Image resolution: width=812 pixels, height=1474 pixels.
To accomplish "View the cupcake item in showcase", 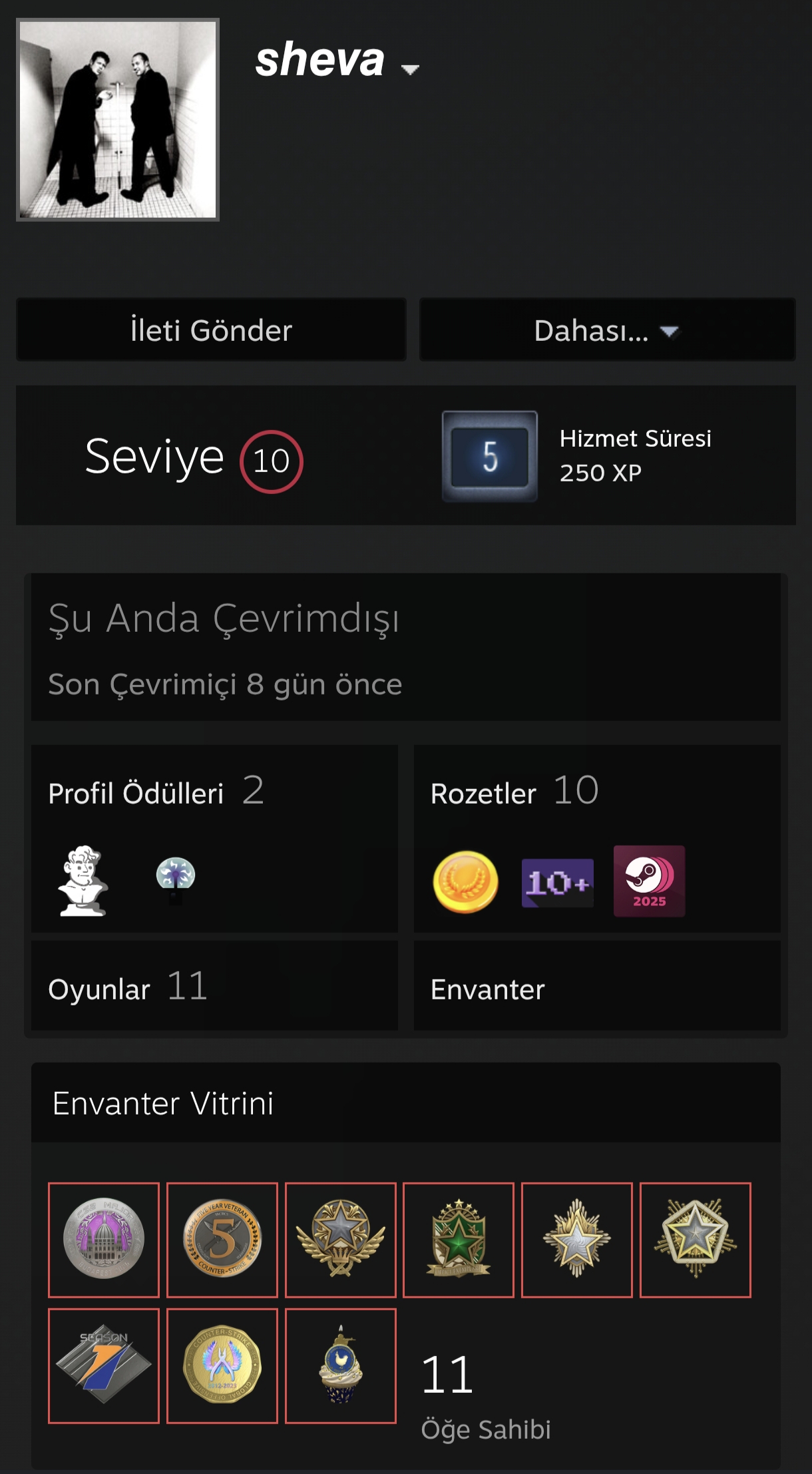I will tap(340, 1365).
